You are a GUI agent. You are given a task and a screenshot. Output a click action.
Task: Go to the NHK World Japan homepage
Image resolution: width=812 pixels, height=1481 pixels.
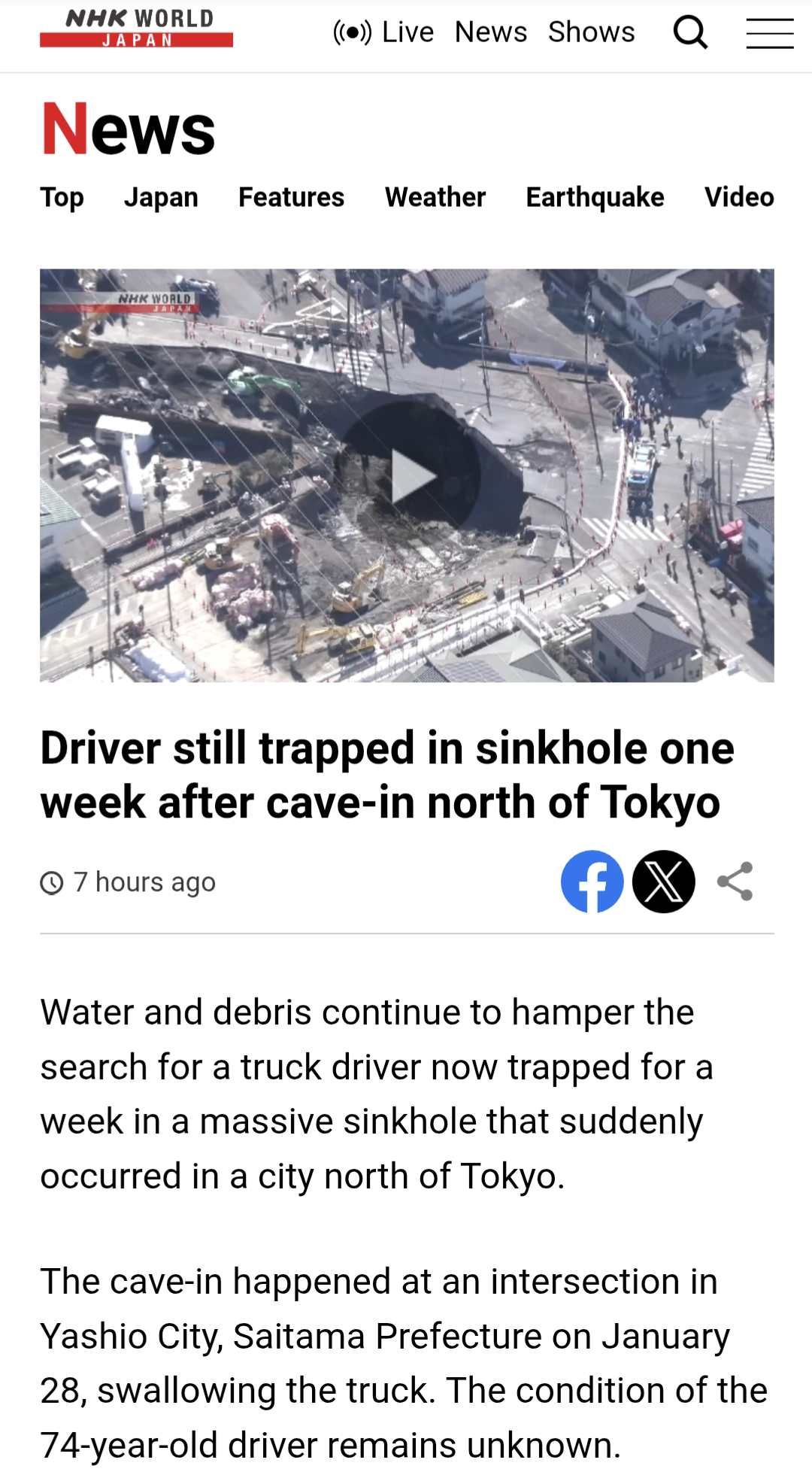(x=136, y=29)
